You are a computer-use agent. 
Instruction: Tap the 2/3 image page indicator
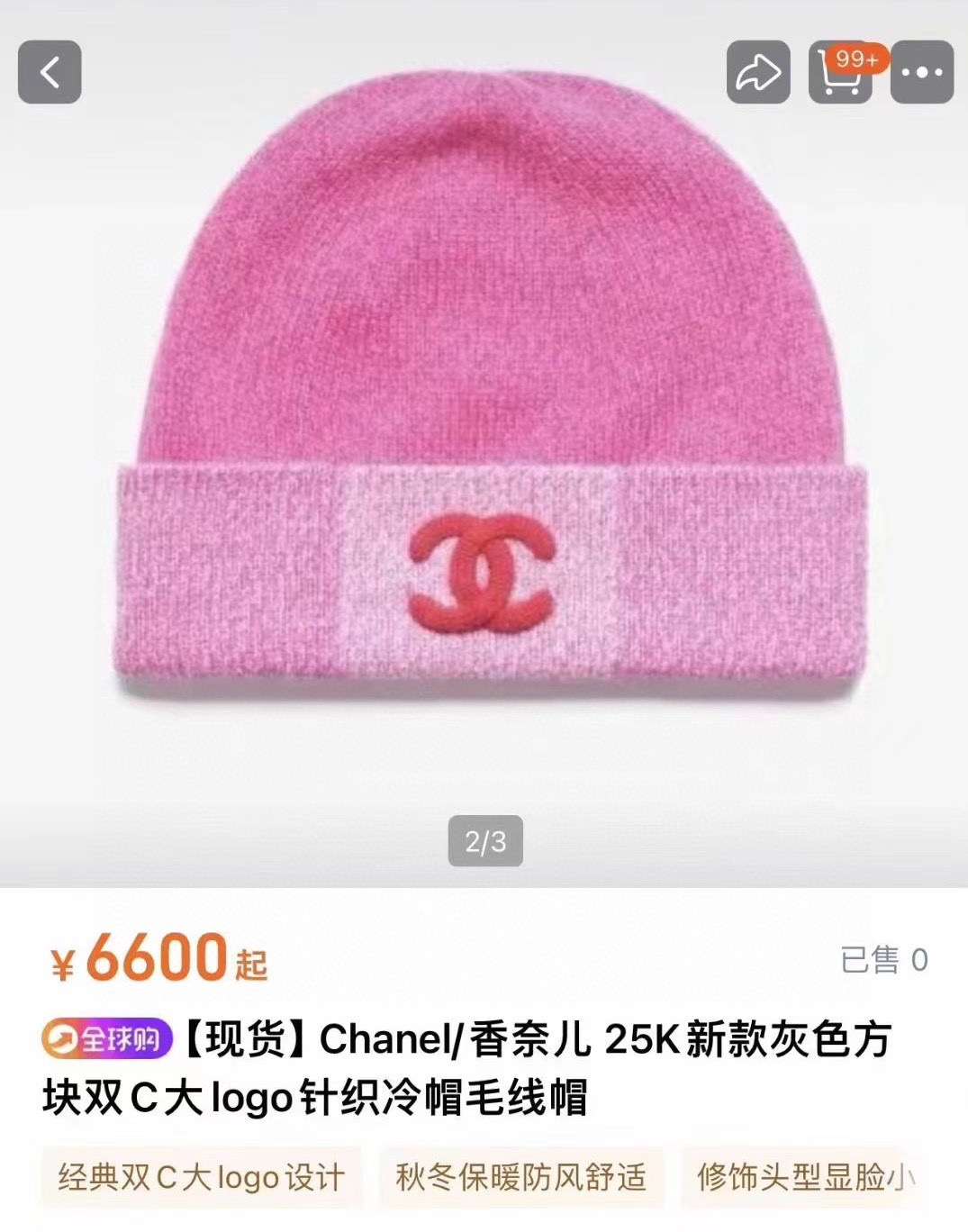click(484, 842)
